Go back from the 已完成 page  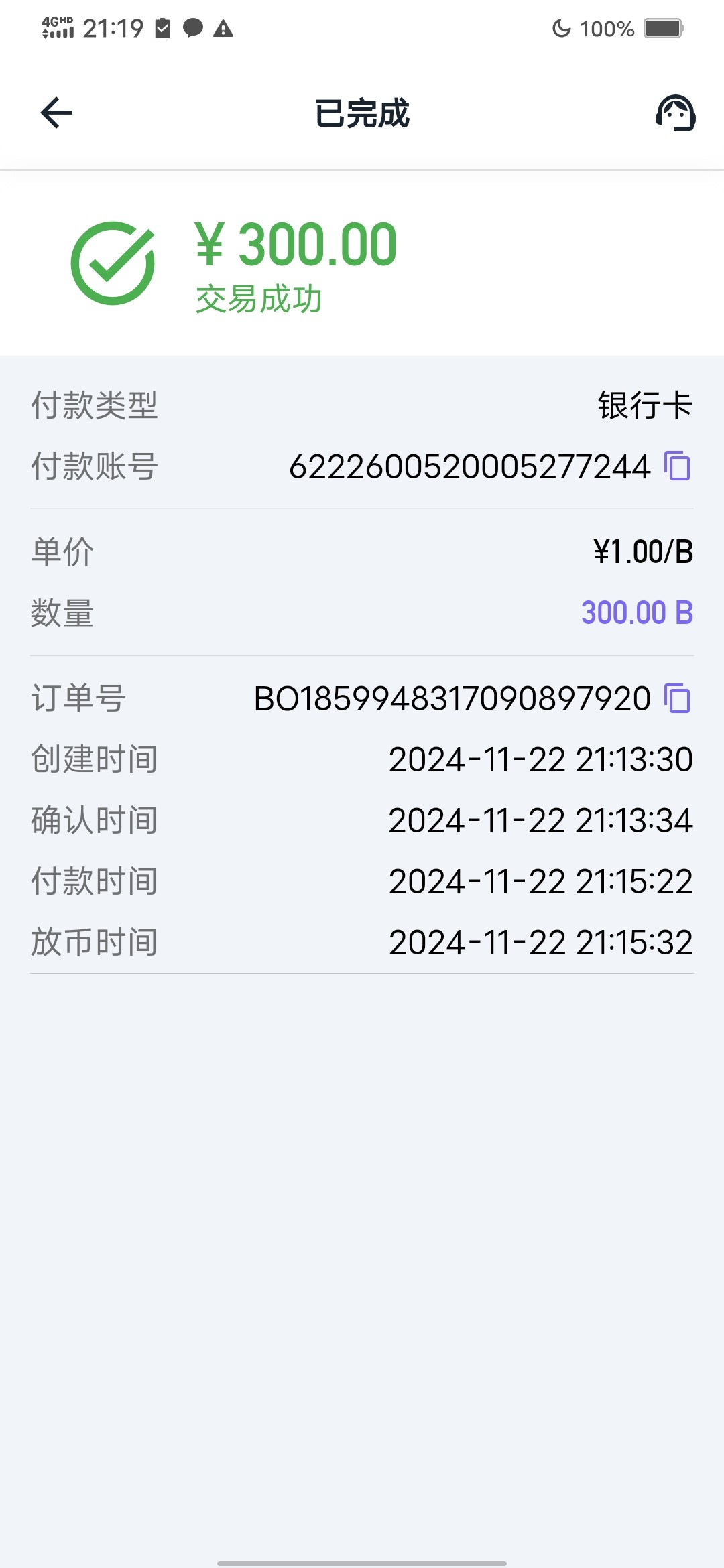(56, 113)
